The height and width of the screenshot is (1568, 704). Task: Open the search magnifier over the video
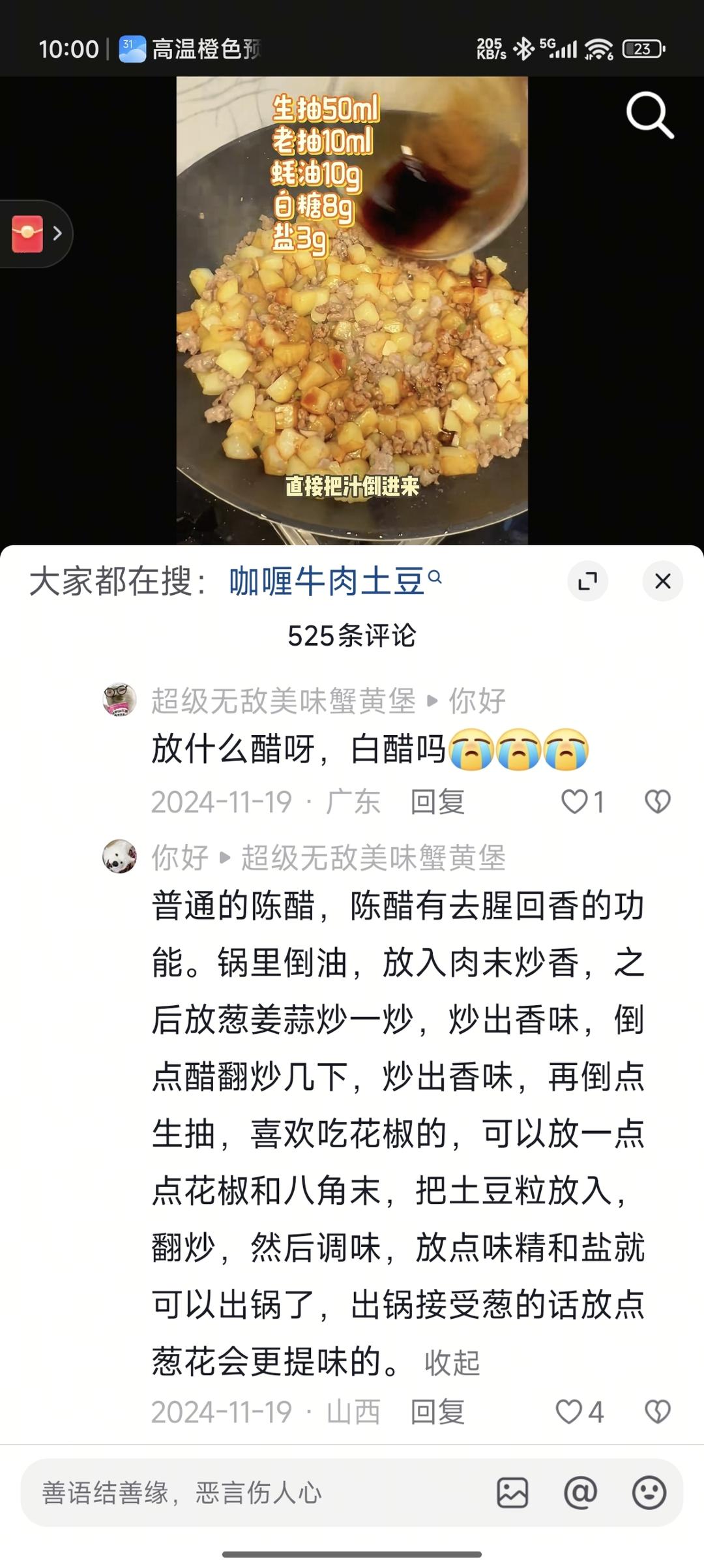[649, 115]
